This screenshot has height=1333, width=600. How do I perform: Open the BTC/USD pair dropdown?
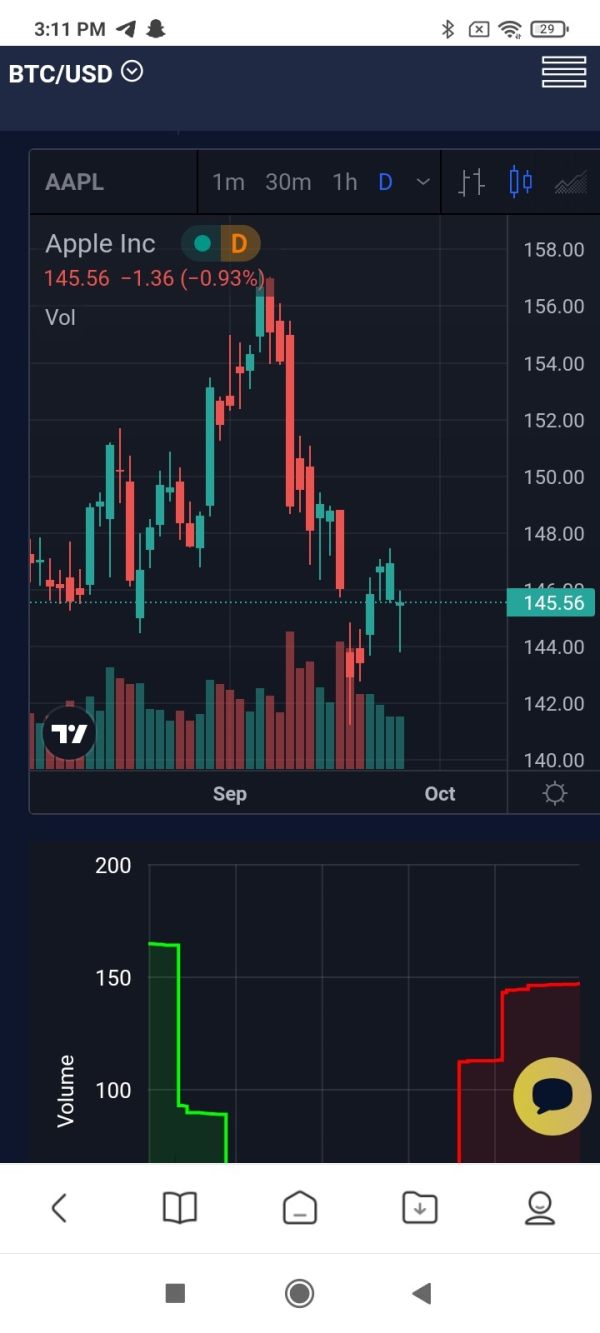76,73
